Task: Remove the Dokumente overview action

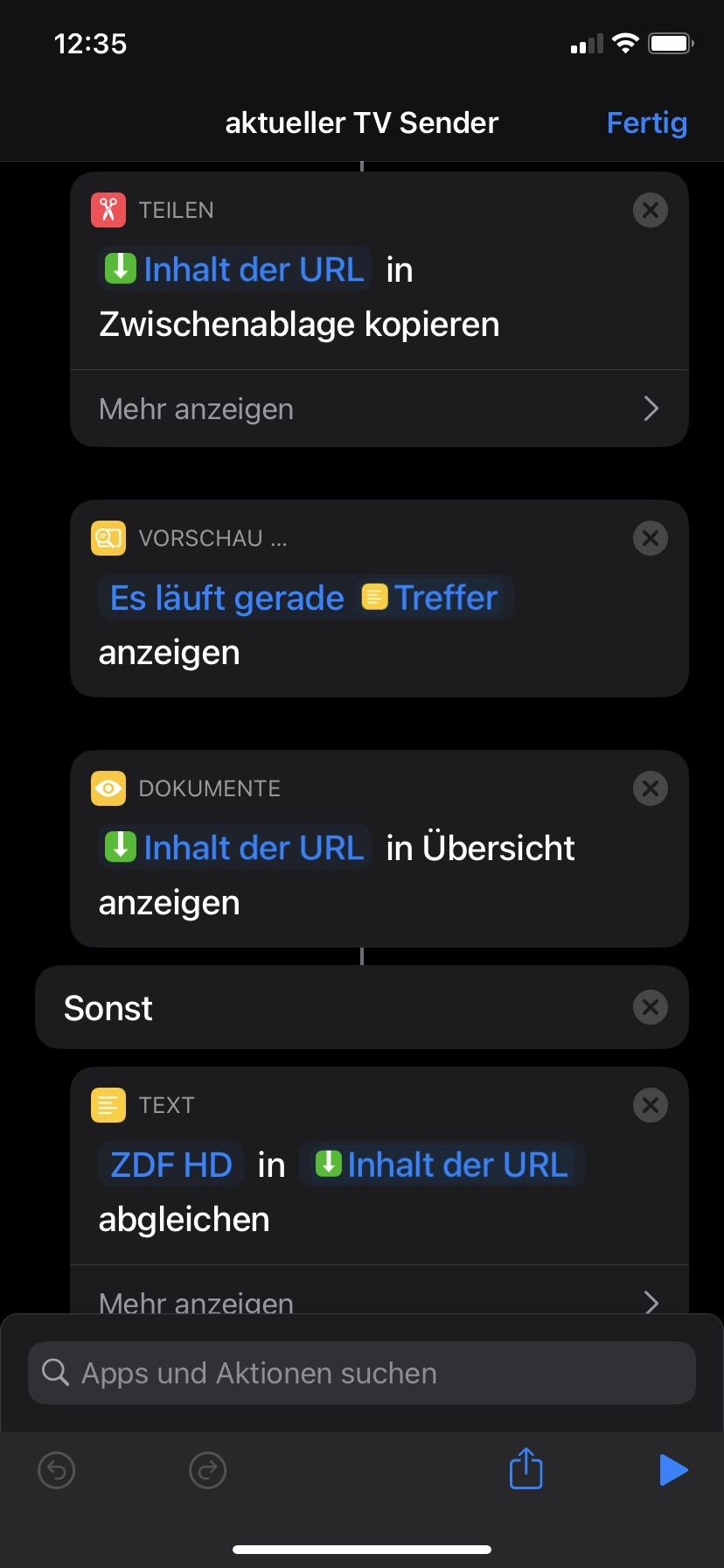Action: [650, 788]
